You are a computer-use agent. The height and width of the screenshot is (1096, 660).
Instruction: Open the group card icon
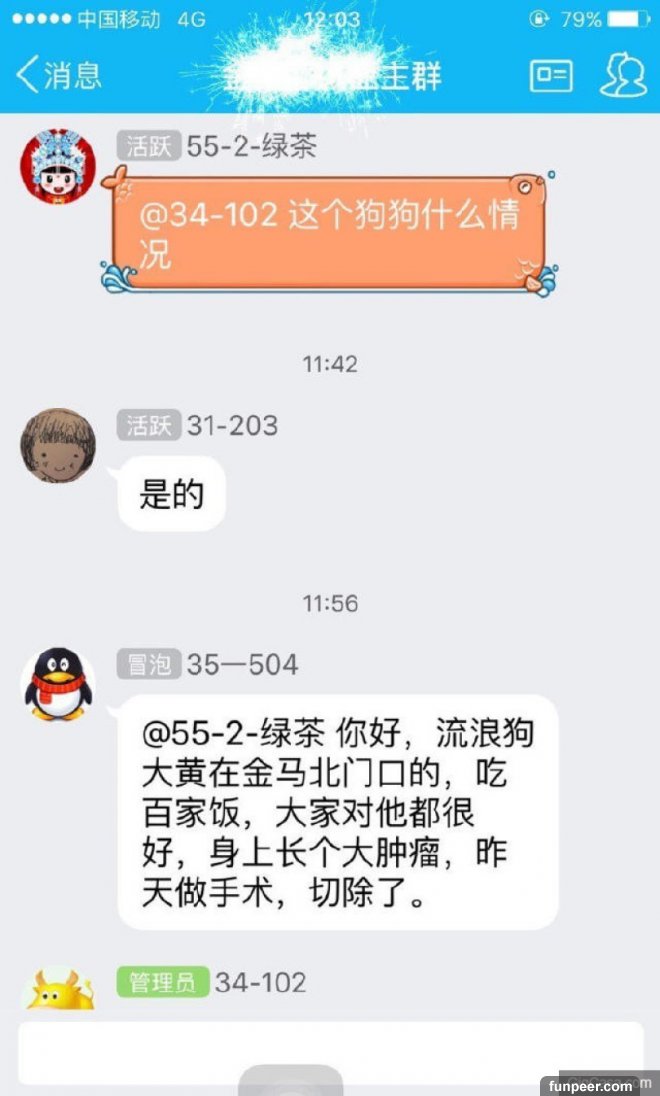pos(550,75)
